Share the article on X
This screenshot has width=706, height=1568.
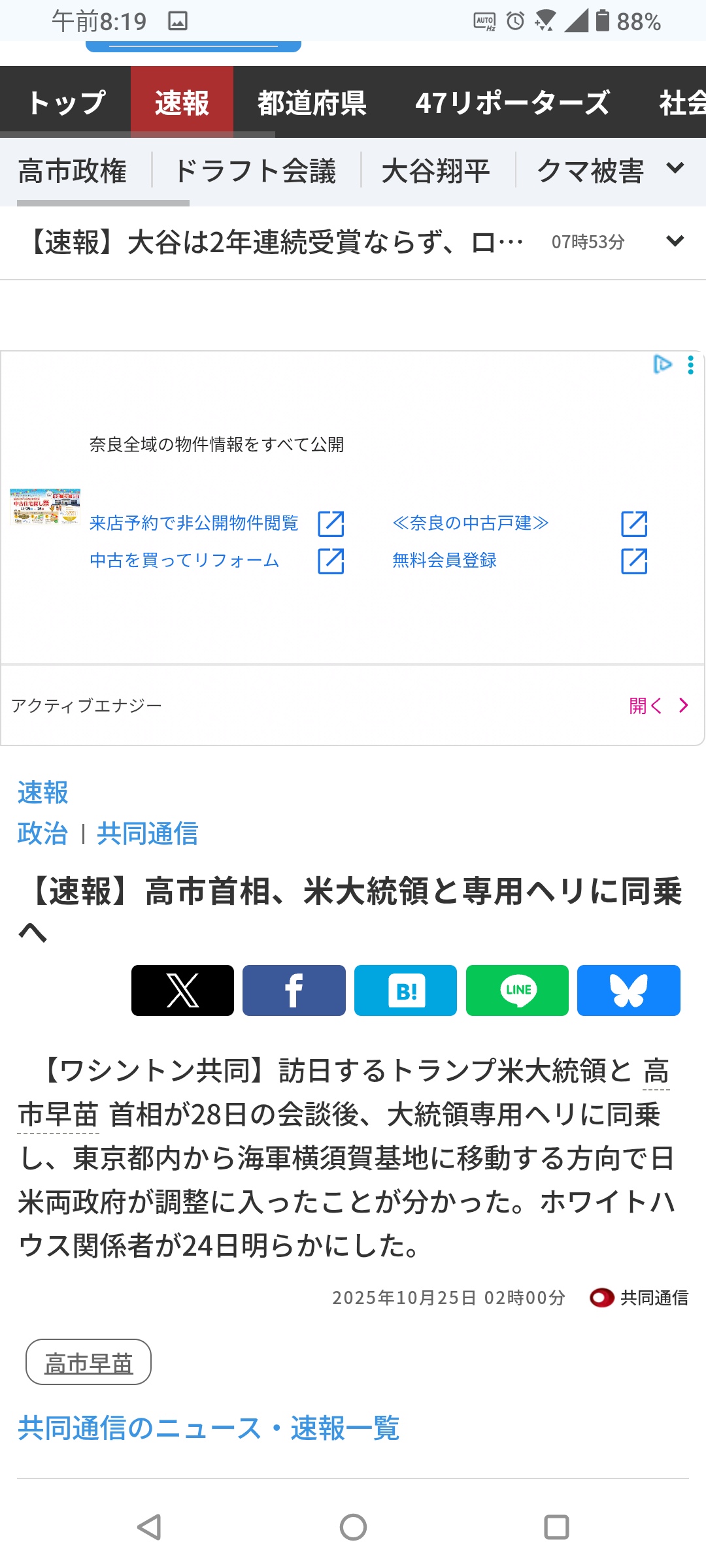click(x=182, y=990)
